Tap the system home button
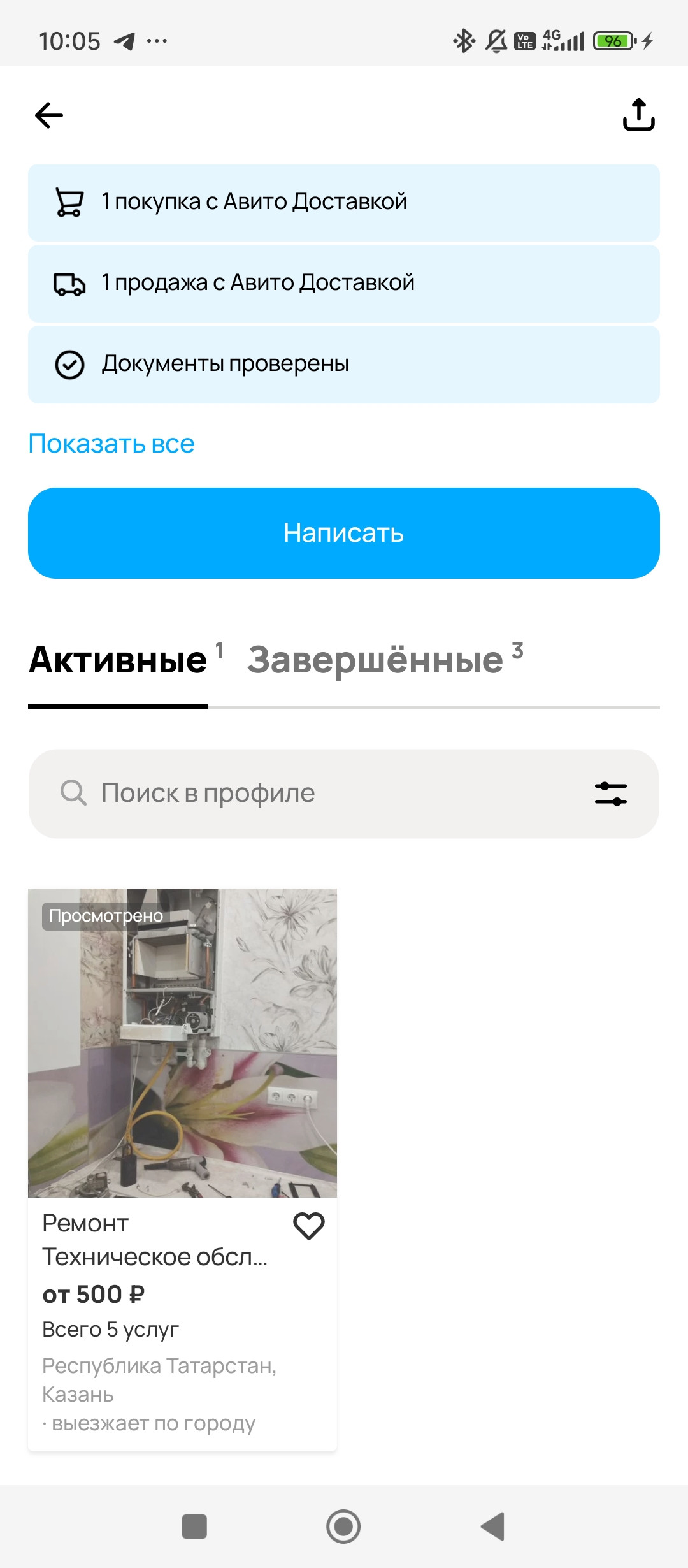The height and width of the screenshot is (1568, 688). 343,1527
